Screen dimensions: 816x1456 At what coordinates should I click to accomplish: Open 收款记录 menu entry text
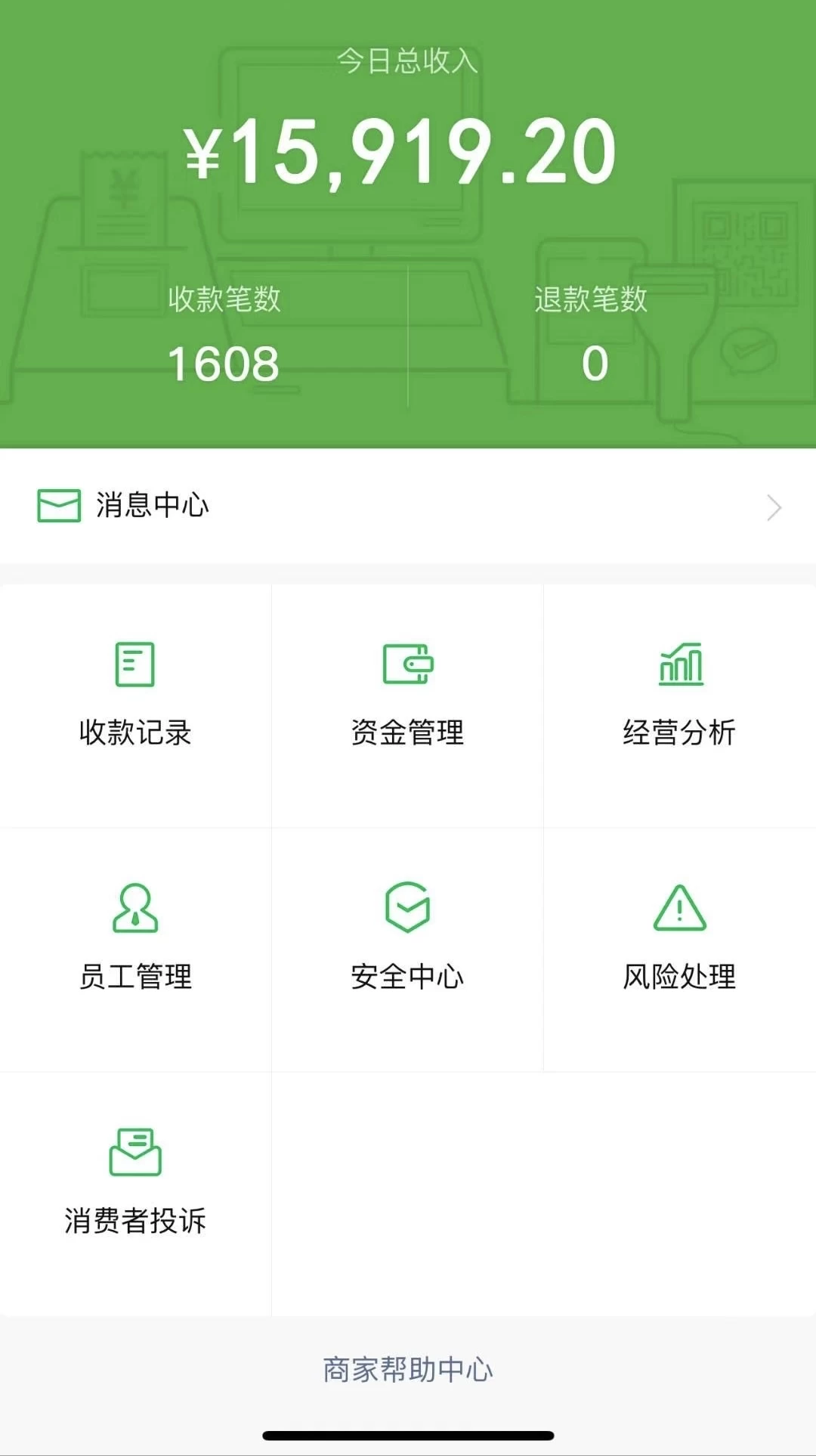pyautogui.click(x=134, y=730)
